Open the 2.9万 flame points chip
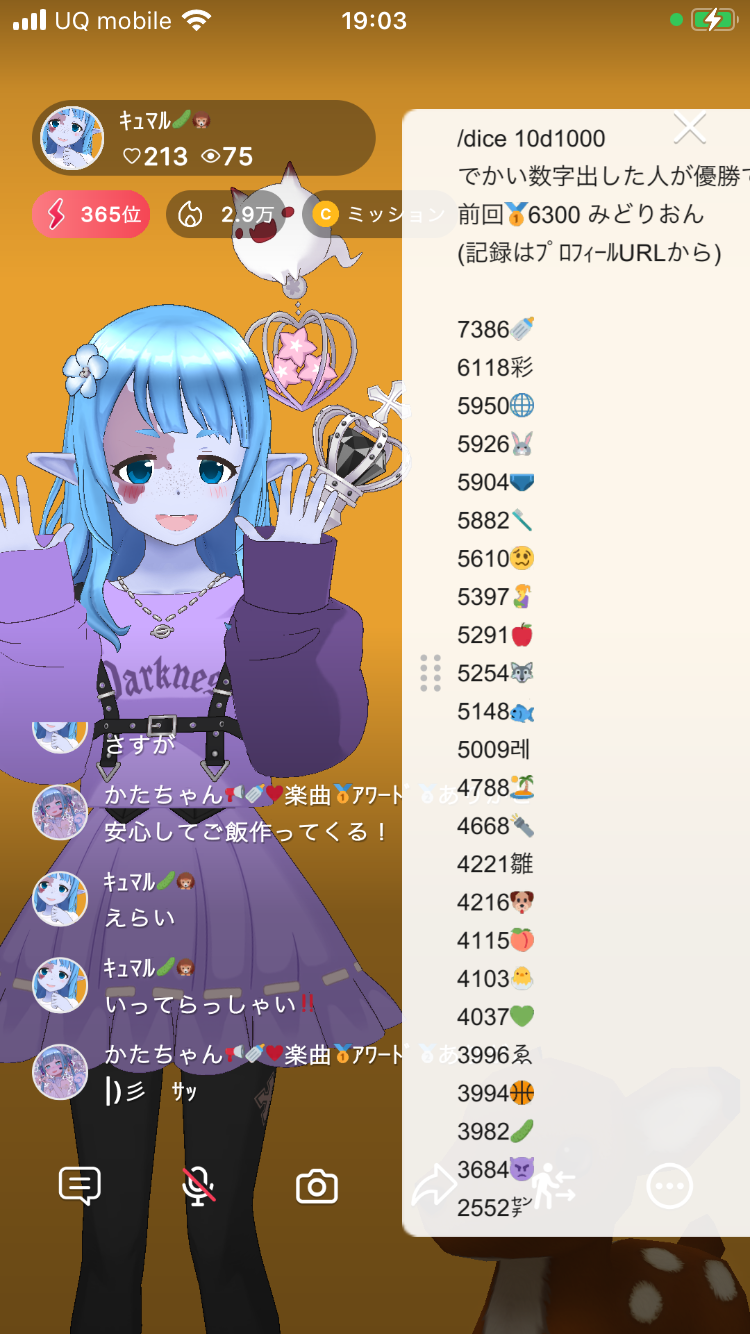Screen dimensions: 750x1334 pos(228,214)
